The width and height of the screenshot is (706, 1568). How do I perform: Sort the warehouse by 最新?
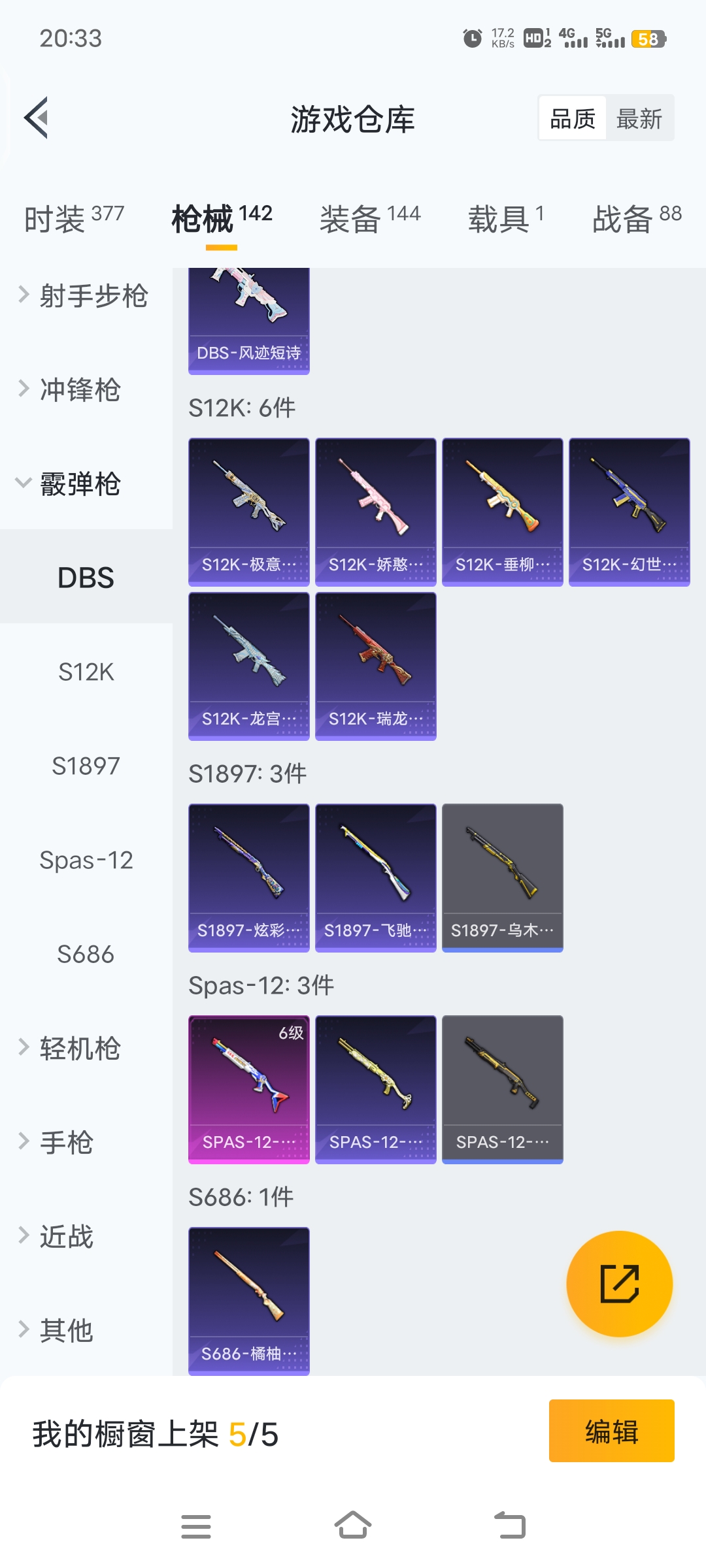click(639, 119)
